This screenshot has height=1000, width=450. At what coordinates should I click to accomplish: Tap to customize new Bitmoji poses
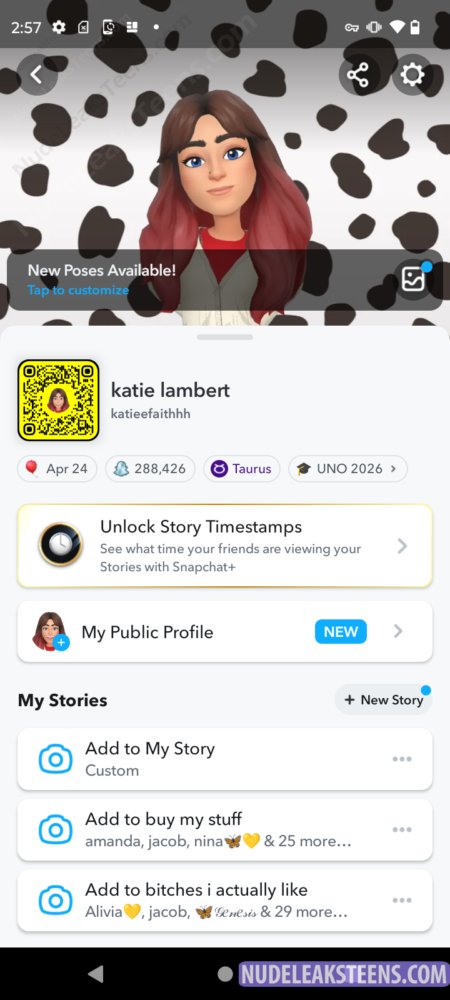[78, 290]
